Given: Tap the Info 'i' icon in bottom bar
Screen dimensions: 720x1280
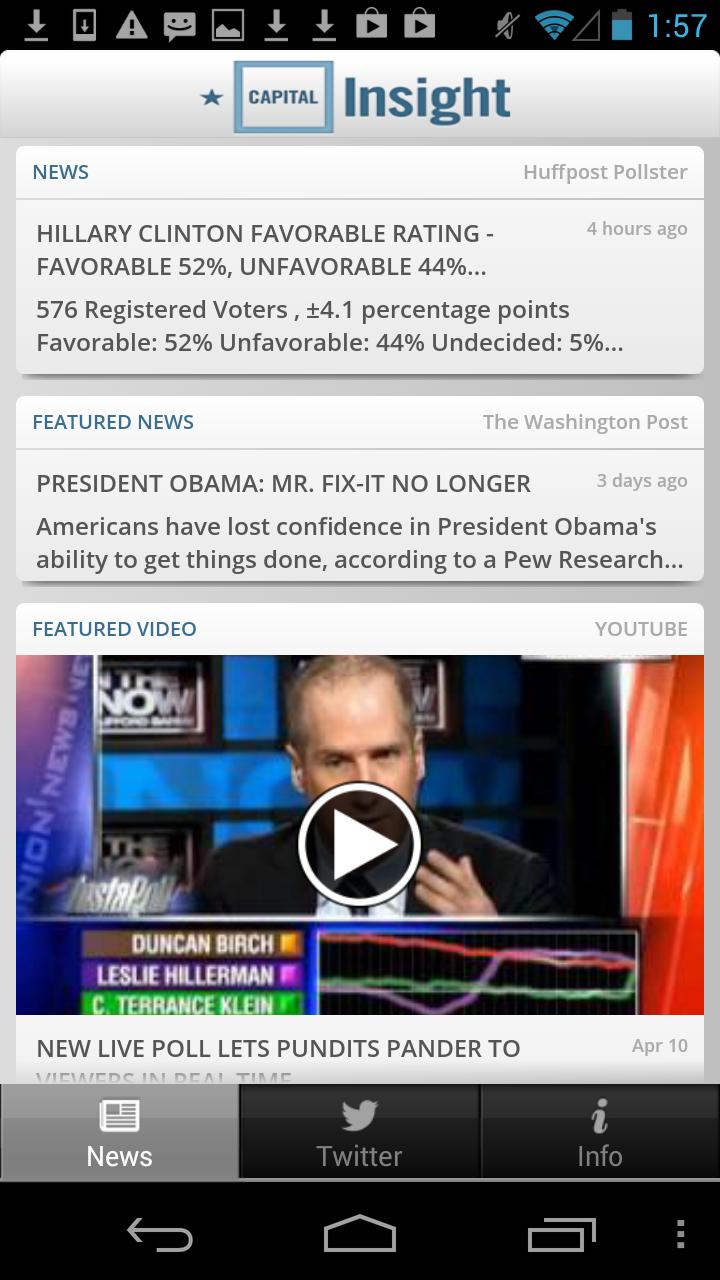Looking at the screenshot, I should coord(600,1113).
